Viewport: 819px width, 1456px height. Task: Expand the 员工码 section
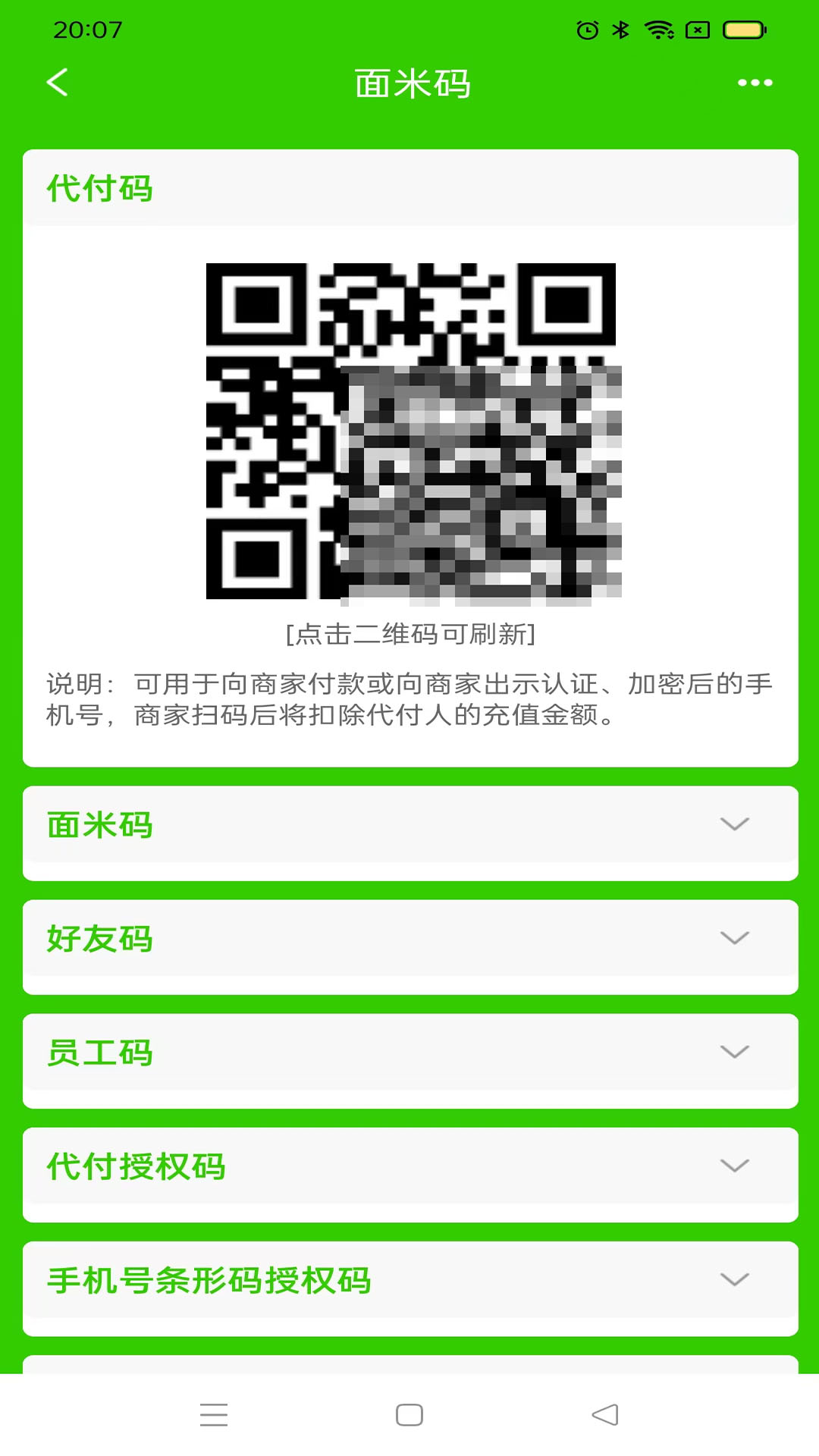point(409,1053)
